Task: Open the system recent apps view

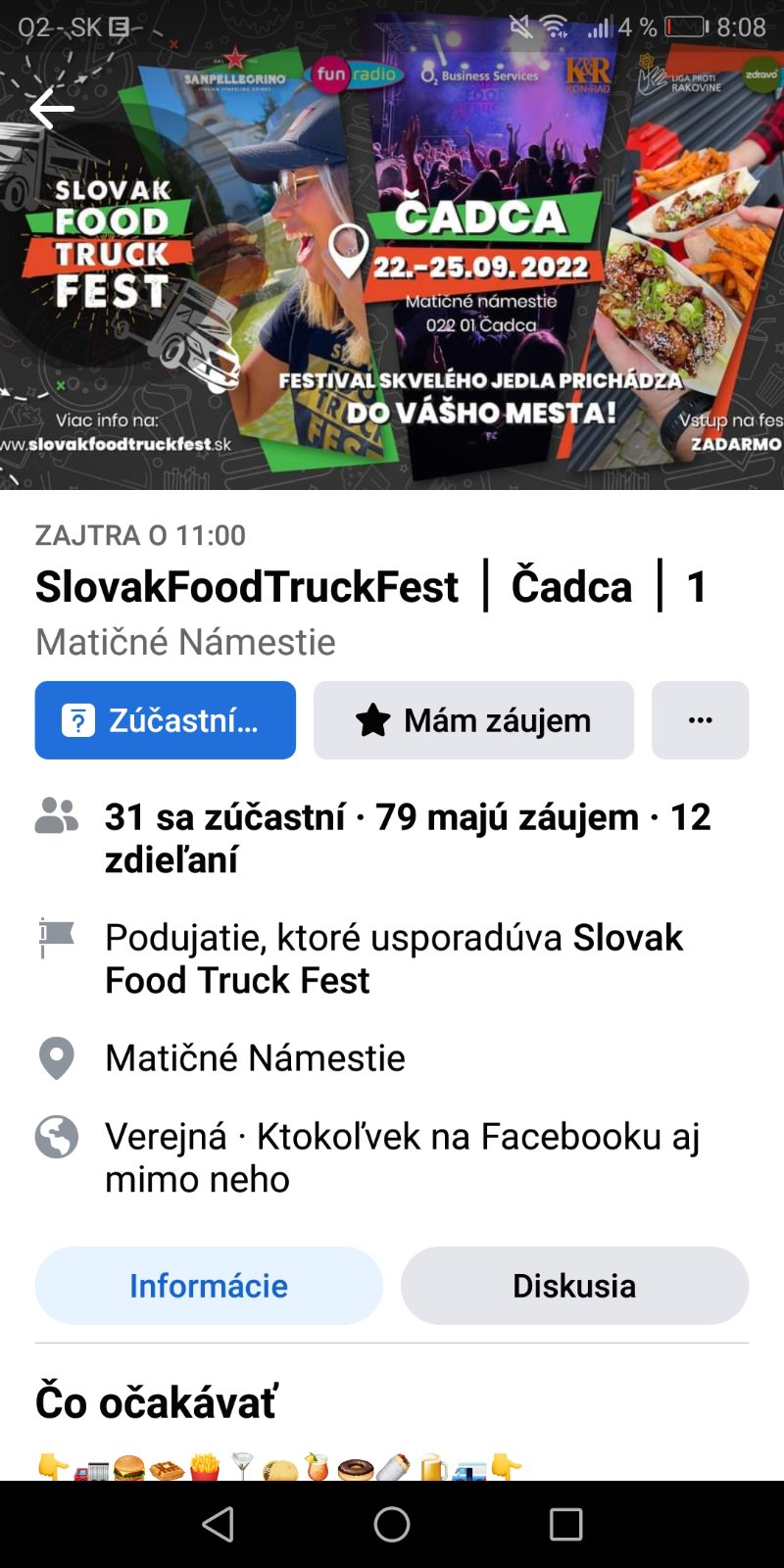Action: click(x=565, y=1524)
